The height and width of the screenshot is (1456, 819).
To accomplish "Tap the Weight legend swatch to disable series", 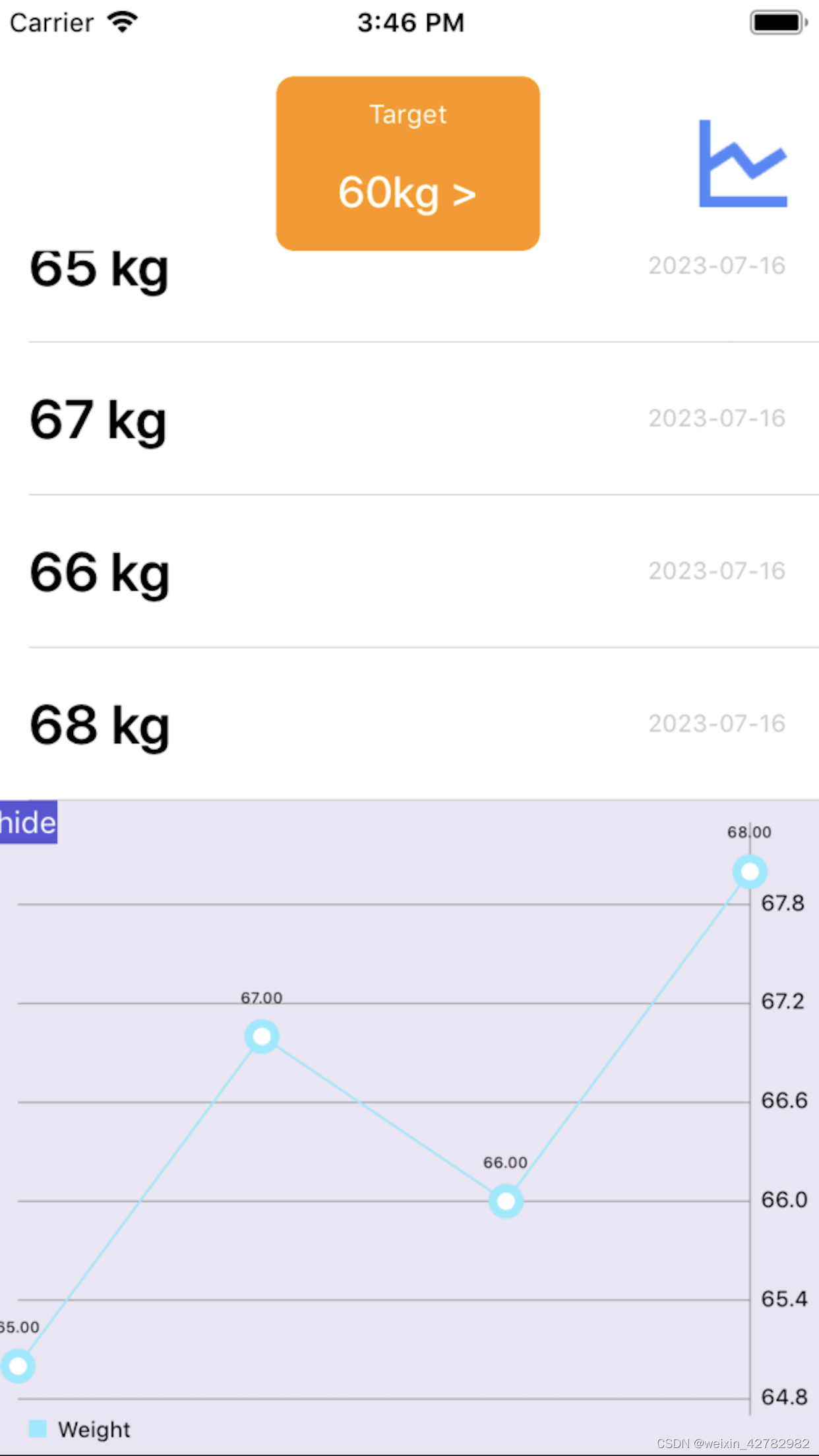I will (x=39, y=1427).
